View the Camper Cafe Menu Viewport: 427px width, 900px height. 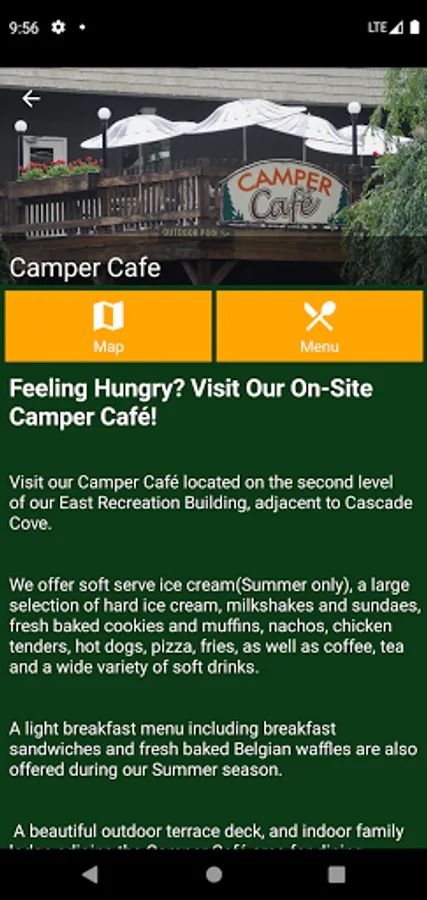click(x=320, y=326)
